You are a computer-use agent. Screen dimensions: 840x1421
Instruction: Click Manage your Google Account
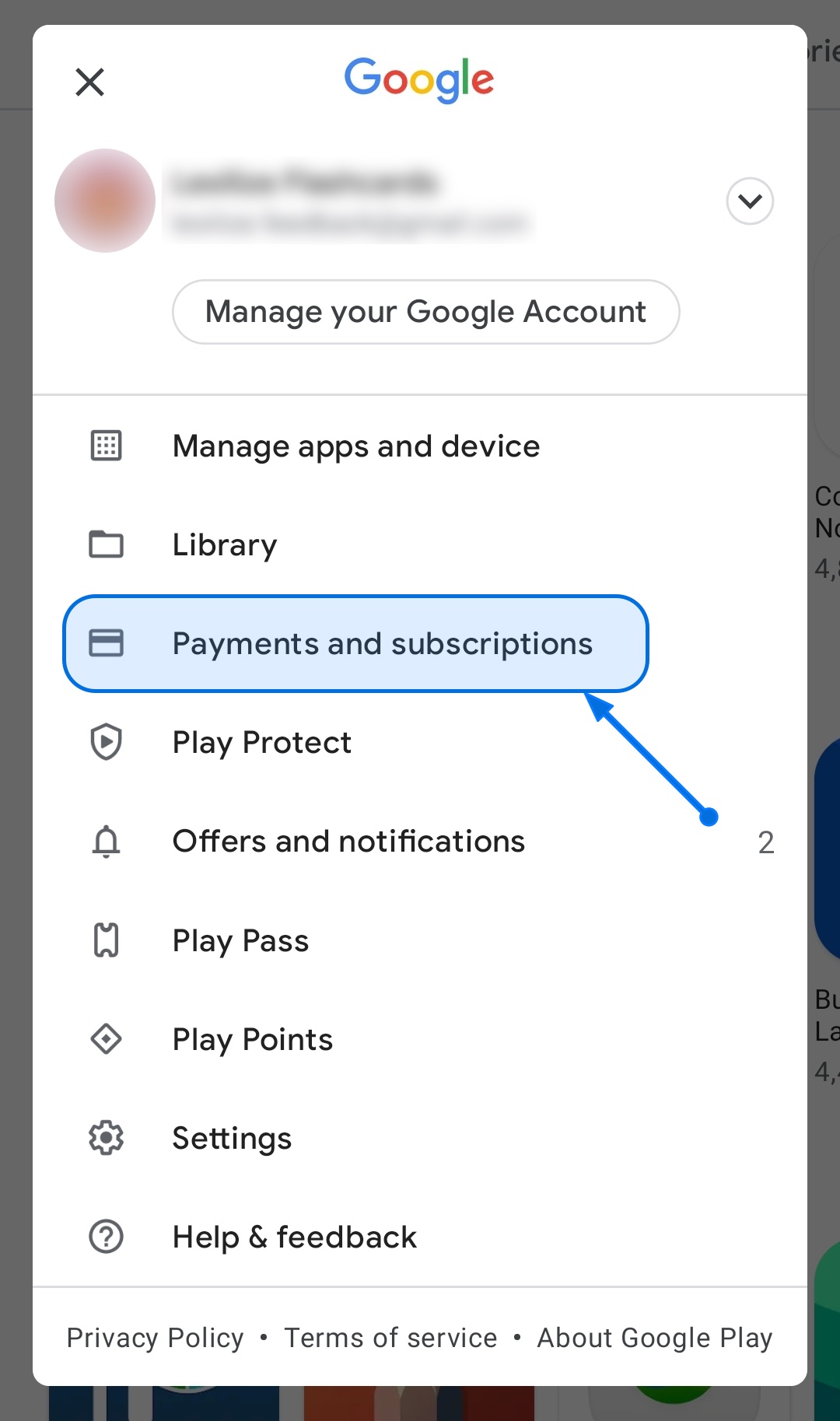[x=425, y=311]
